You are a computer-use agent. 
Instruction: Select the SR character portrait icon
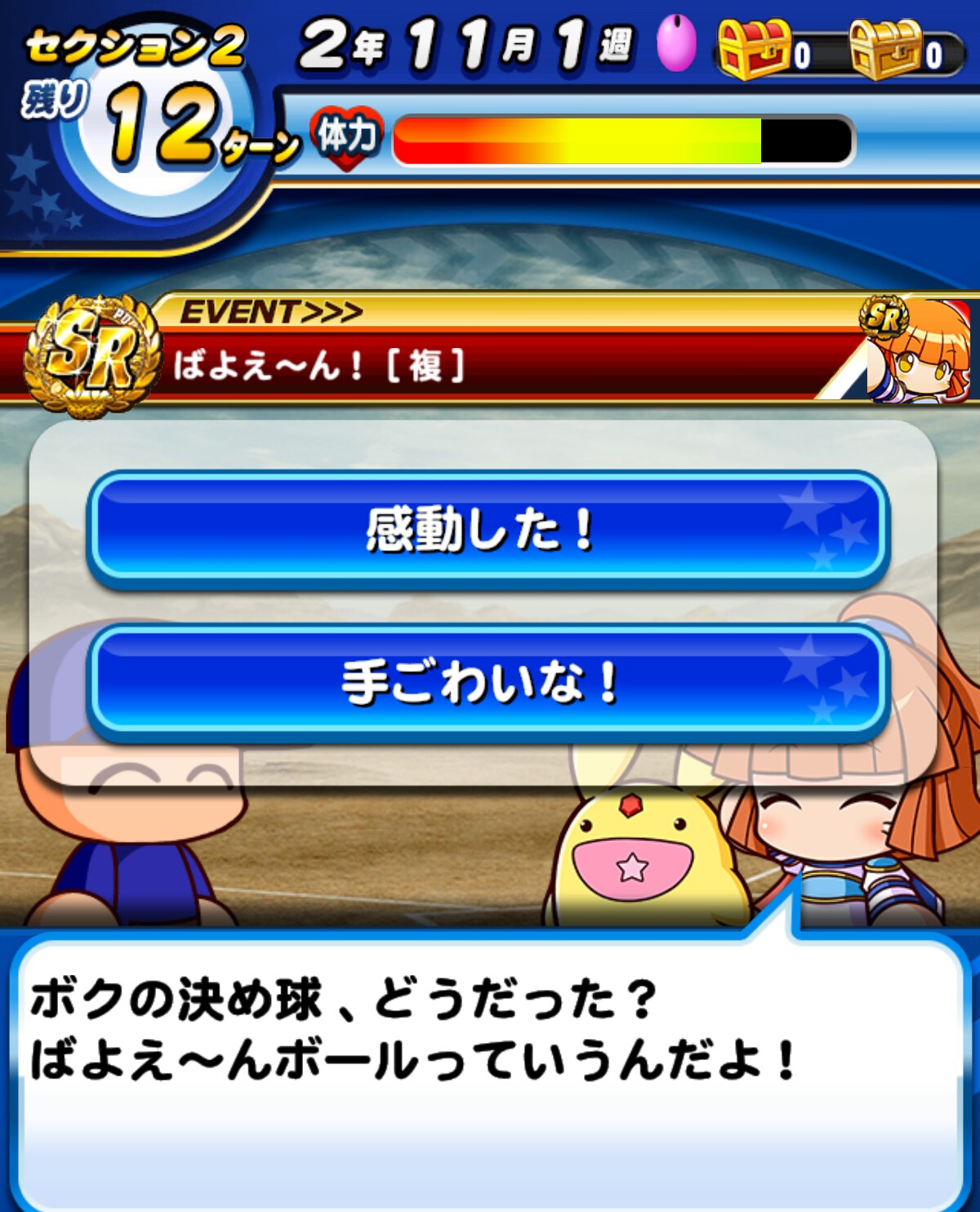(x=917, y=351)
